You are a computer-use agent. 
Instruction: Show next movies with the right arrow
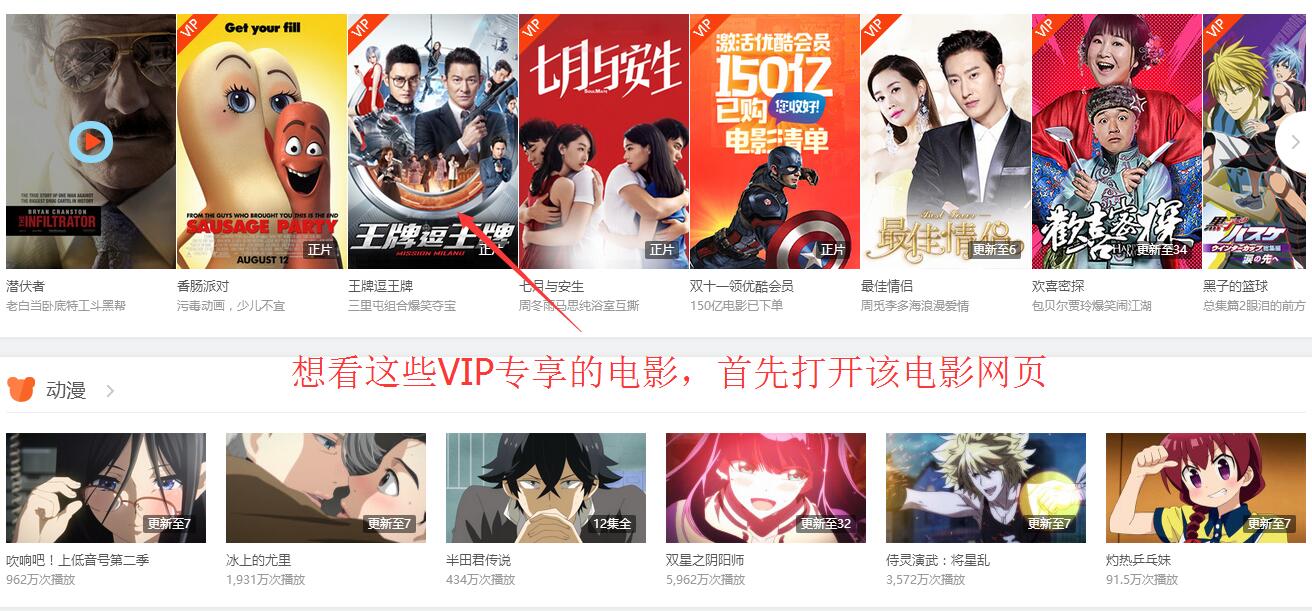[1295, 142]
